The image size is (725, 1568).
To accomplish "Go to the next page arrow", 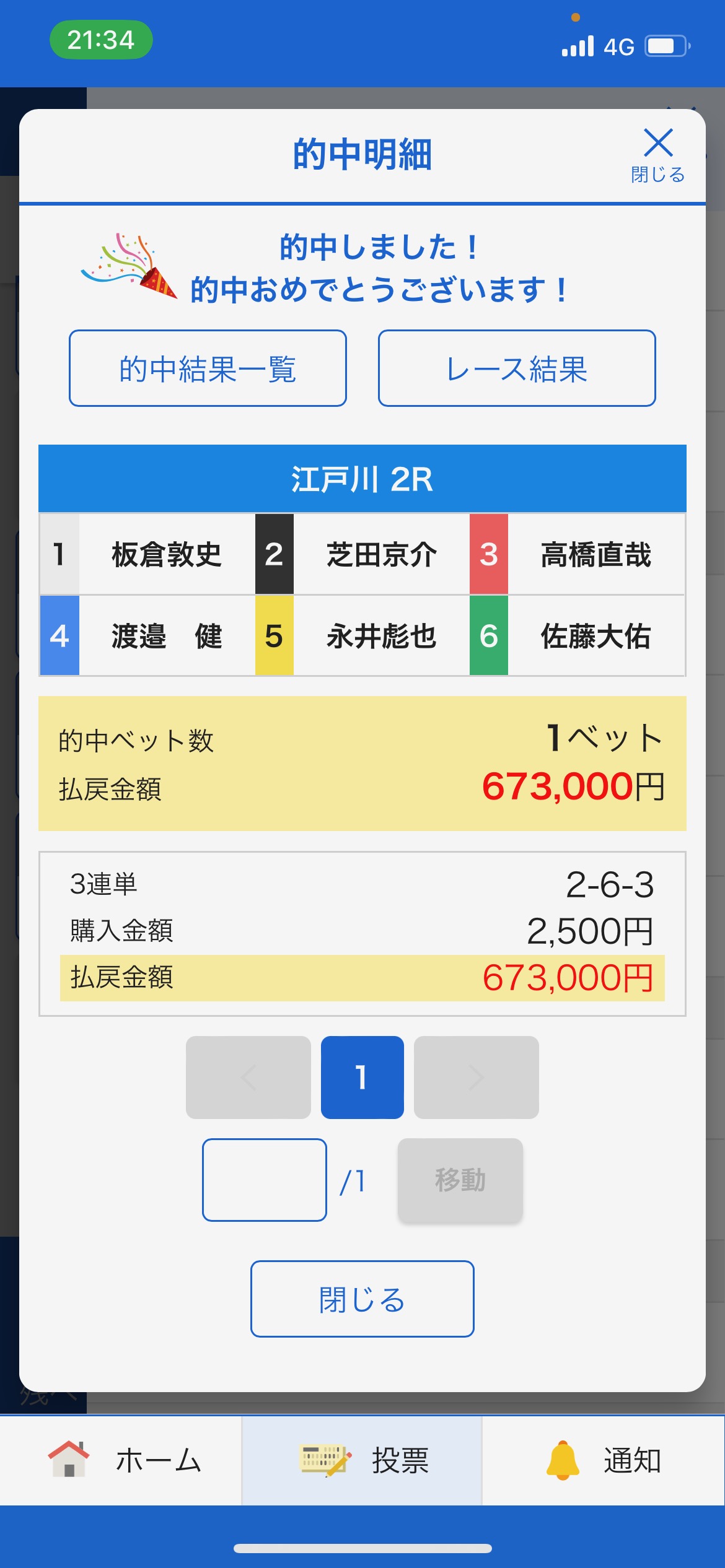I will pyautogui.click(x=476, y=1078).
